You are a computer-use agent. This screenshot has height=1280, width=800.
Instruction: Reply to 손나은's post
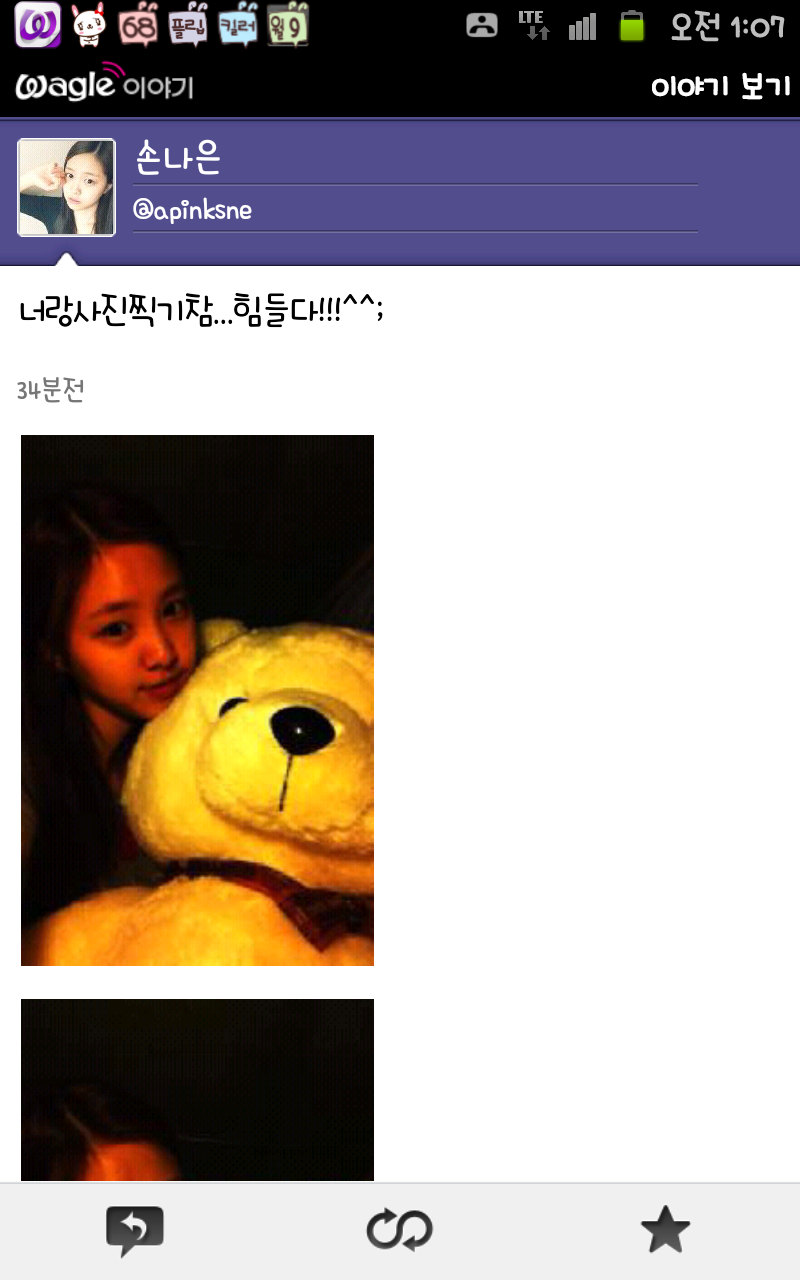134,1230
